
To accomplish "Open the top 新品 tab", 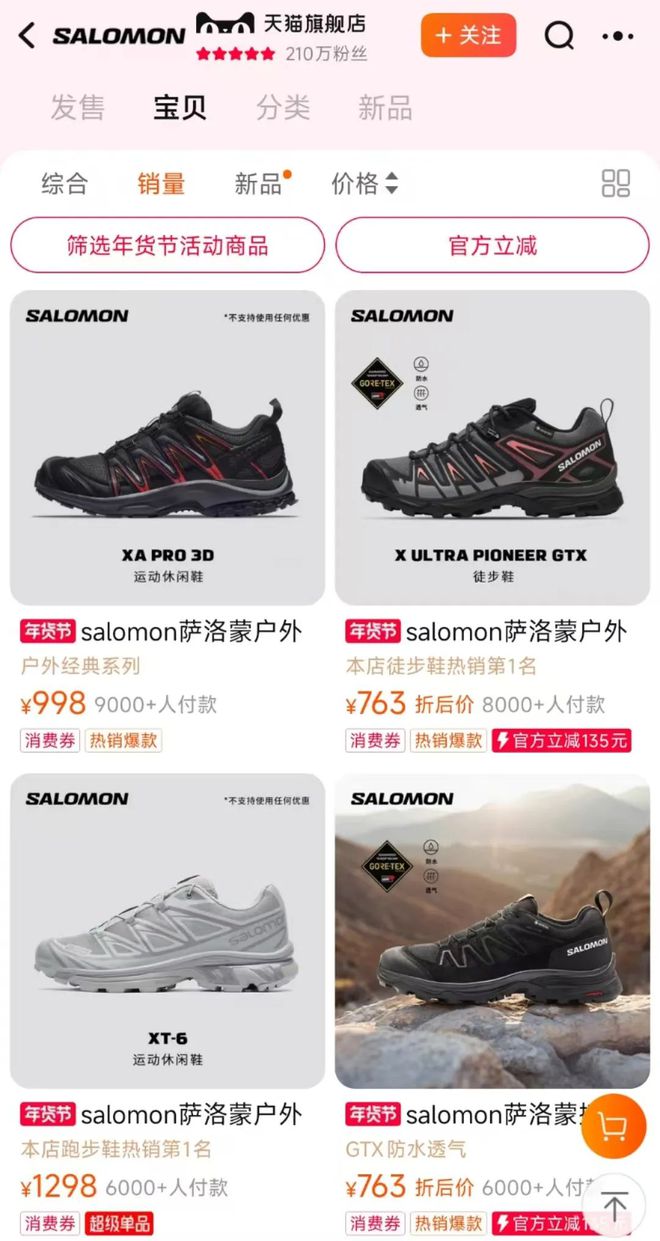I will (385, 108).
